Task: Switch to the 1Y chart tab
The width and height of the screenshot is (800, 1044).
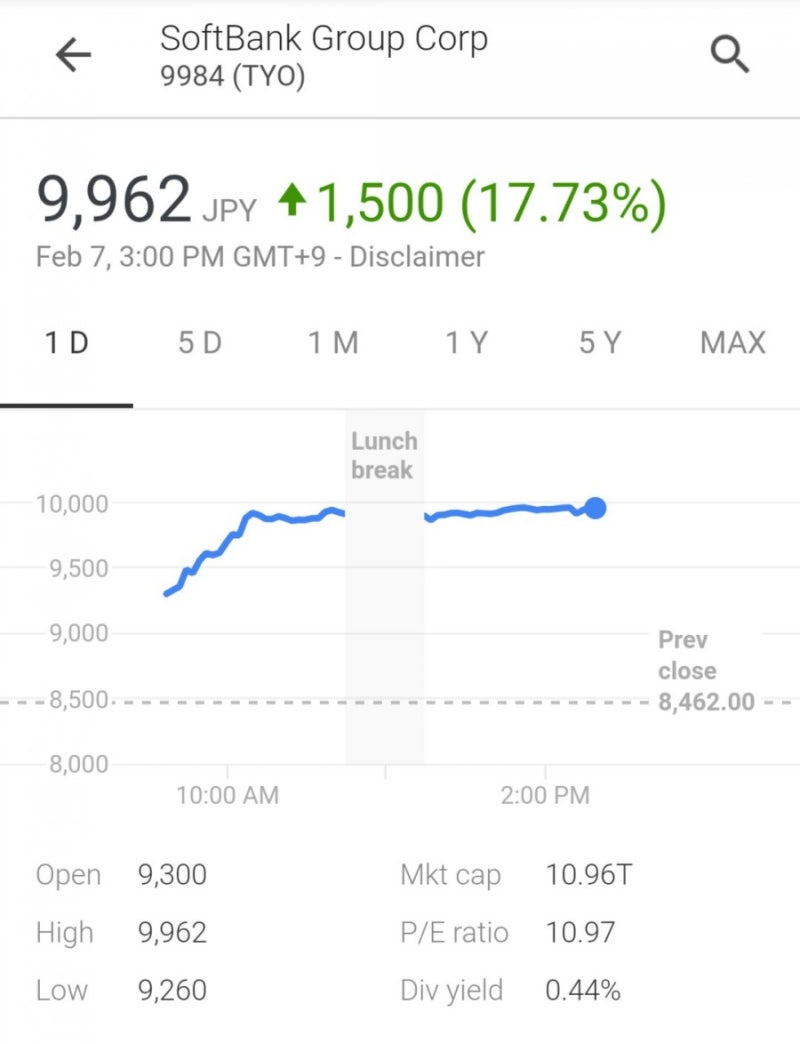Action: coord(466,342)
